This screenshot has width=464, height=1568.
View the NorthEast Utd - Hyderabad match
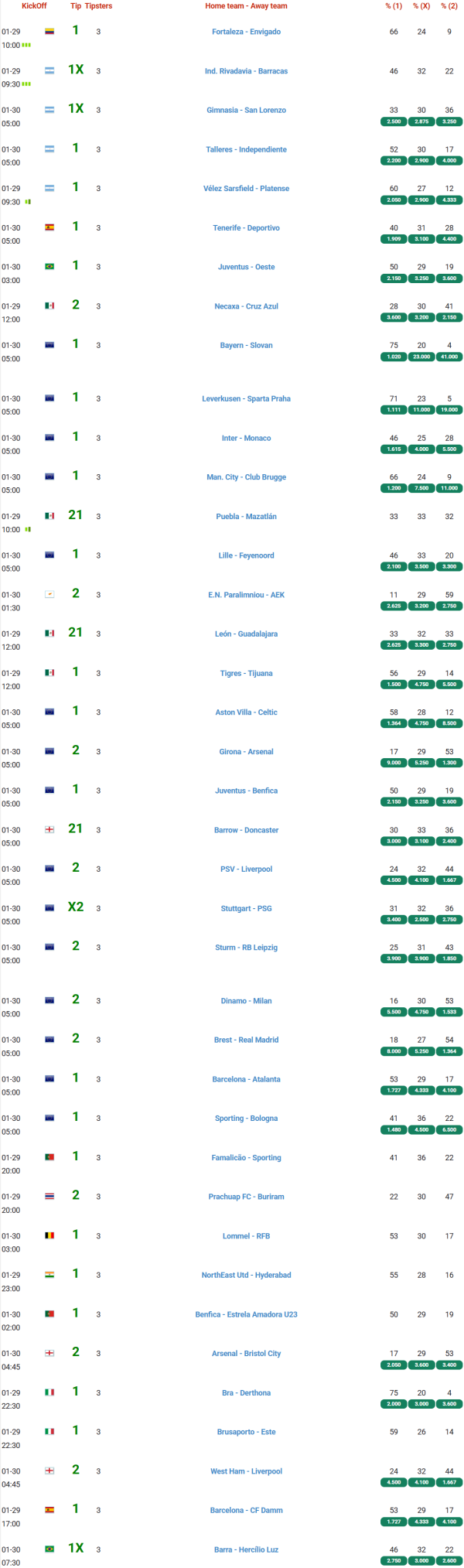click(246, 1275)
